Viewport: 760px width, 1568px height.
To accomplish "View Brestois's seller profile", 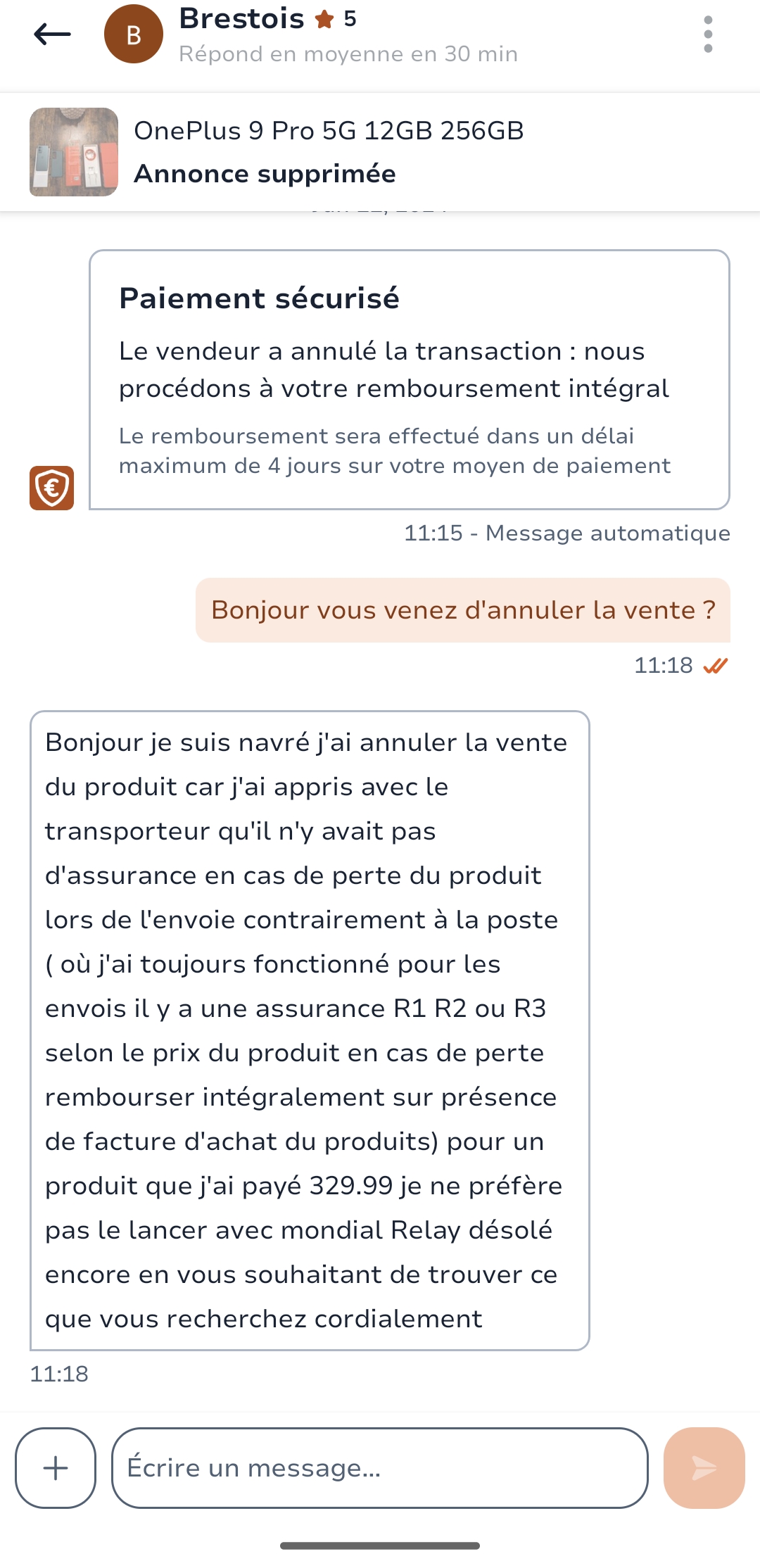I will (241, 20).
